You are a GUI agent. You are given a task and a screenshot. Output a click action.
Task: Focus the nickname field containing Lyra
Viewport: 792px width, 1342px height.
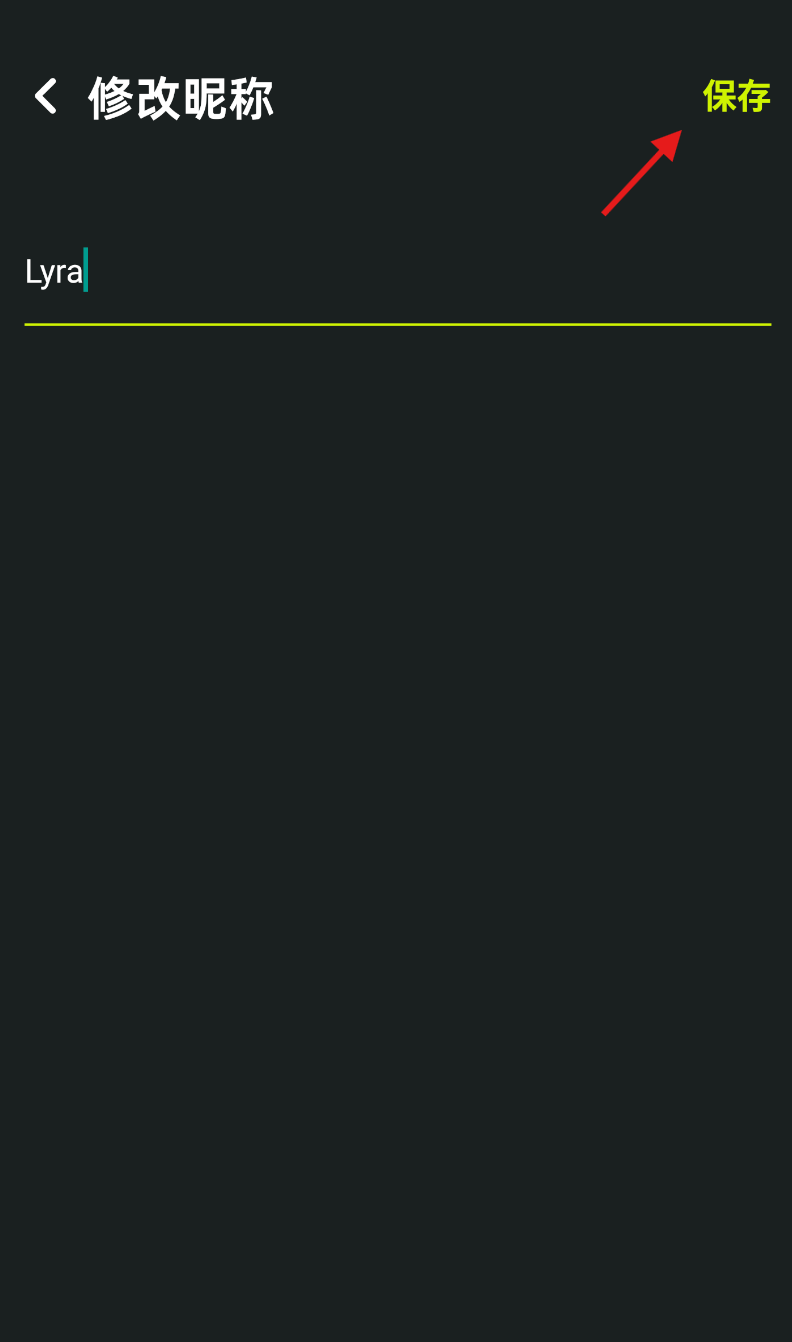coord(397,272)
